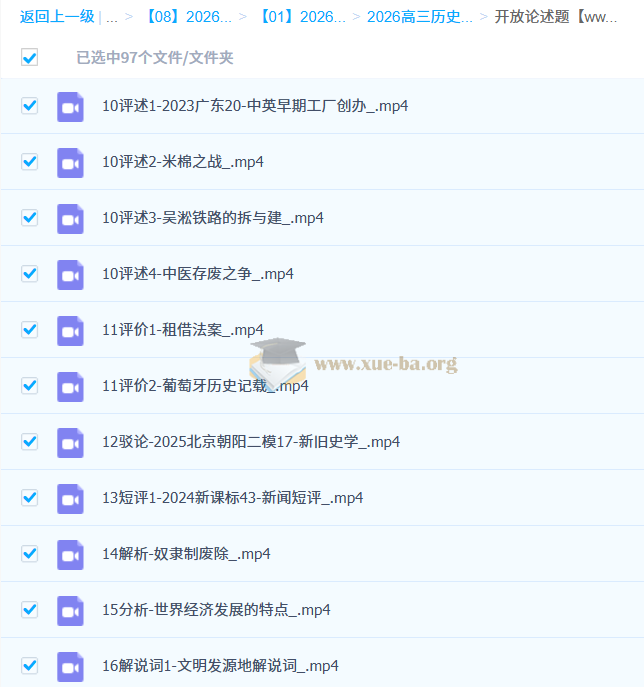The height and width of the screenshot is (687, 644).
Task: Open the 【08】2026... breadcrumb folder
Action: pos(189,17)
